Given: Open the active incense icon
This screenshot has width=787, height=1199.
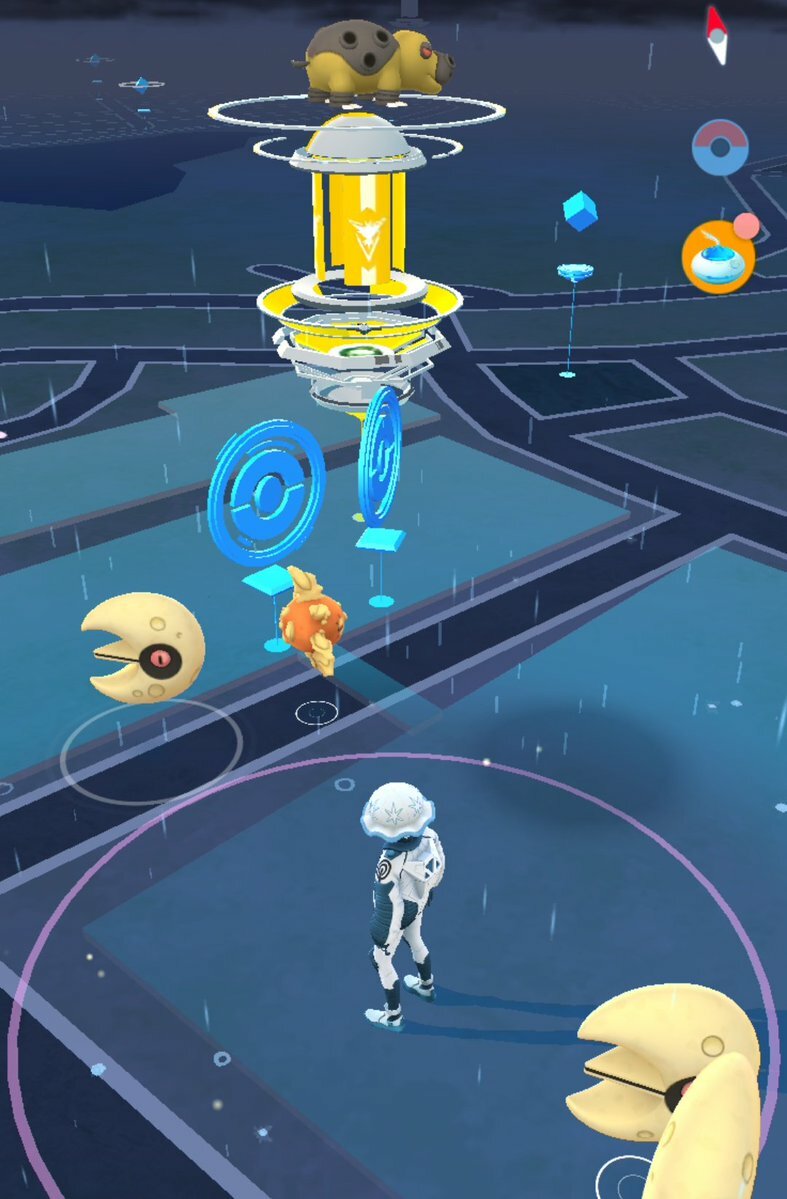Looking at the screenshot, I should coord(717,256).
